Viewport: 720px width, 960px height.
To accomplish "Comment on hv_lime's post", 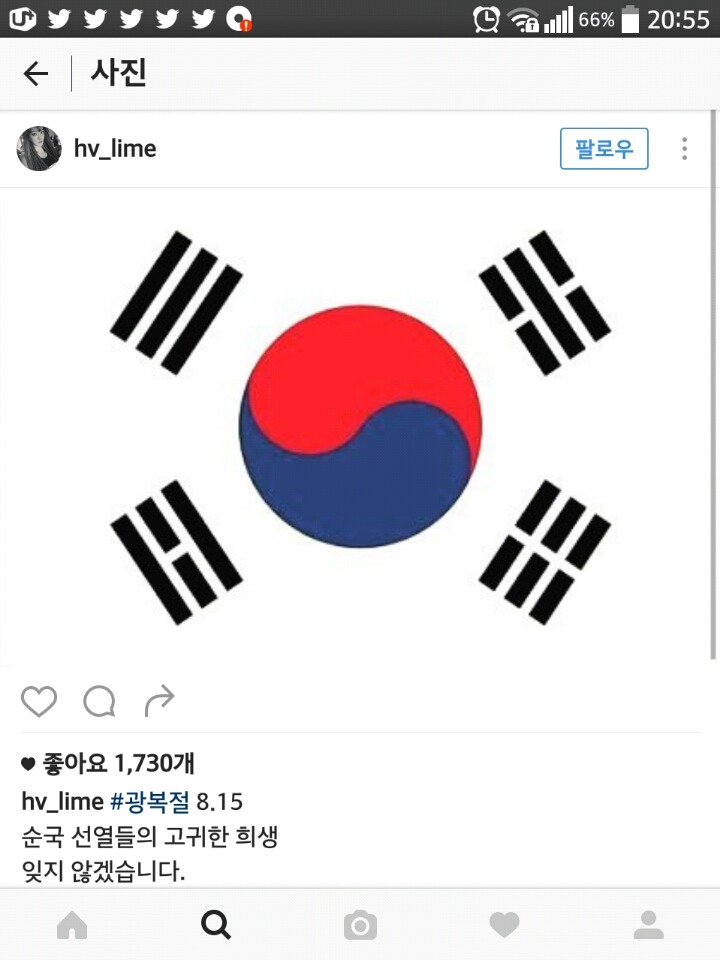I will coord(99,702).
